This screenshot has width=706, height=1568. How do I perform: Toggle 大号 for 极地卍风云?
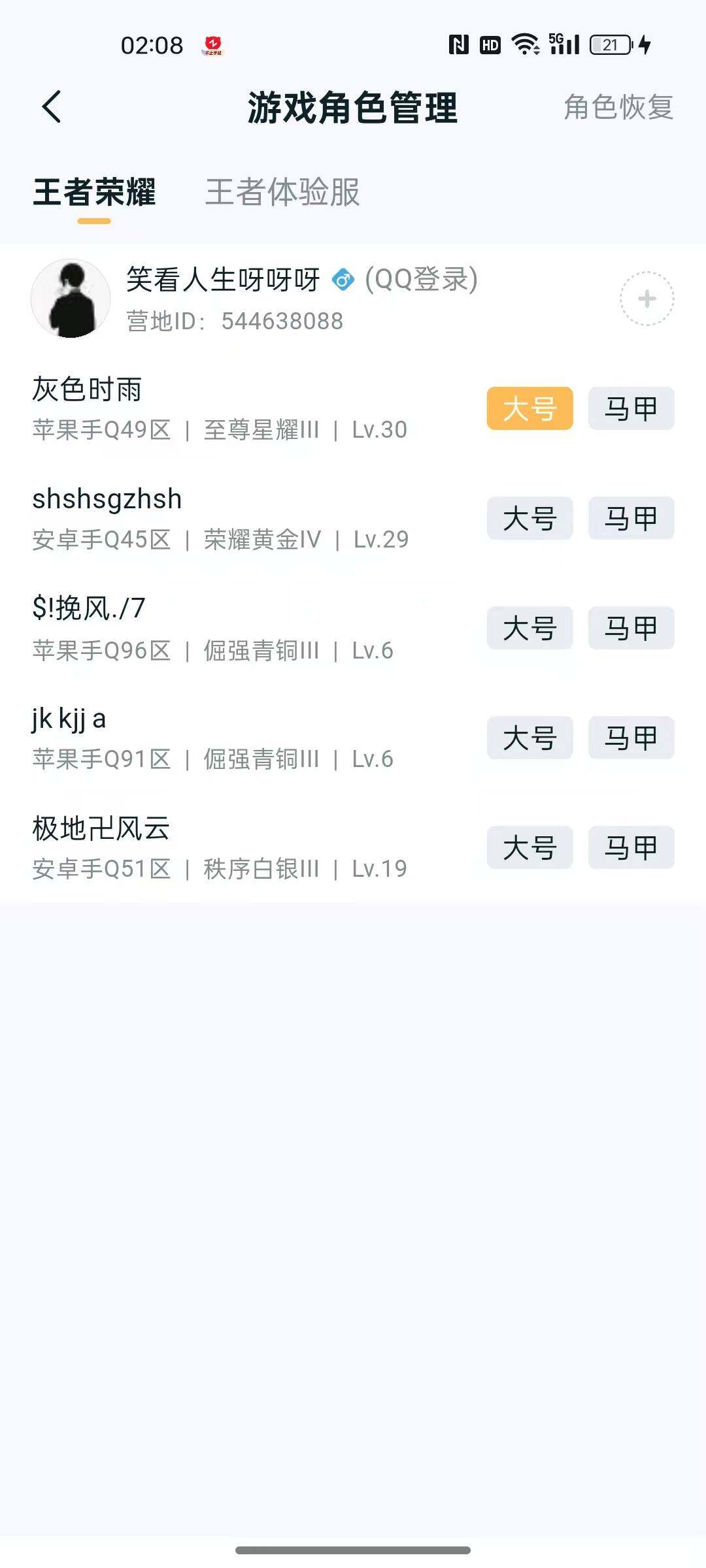(529, 847)
